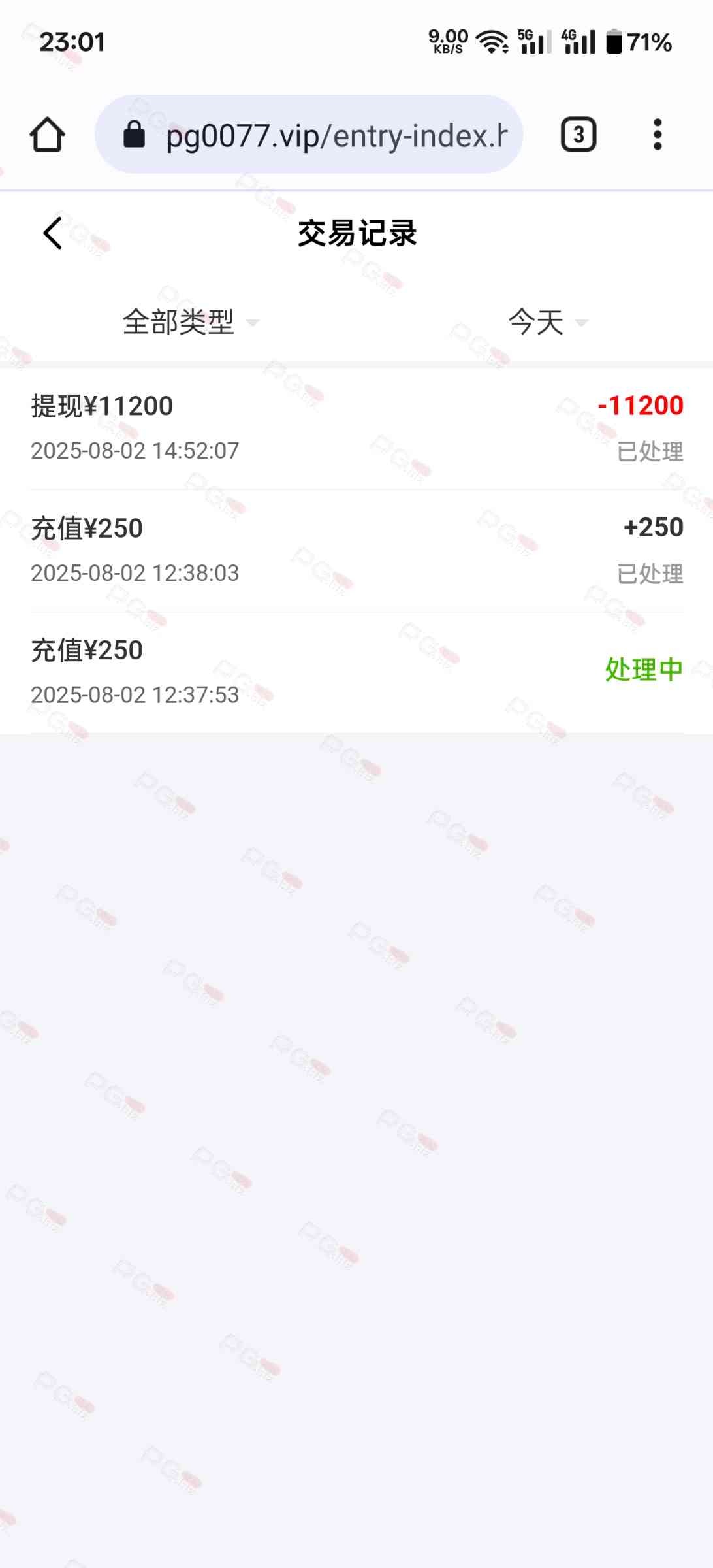
Task: Expand the 全部类型 type filter
Action: (x=189, y=322)
